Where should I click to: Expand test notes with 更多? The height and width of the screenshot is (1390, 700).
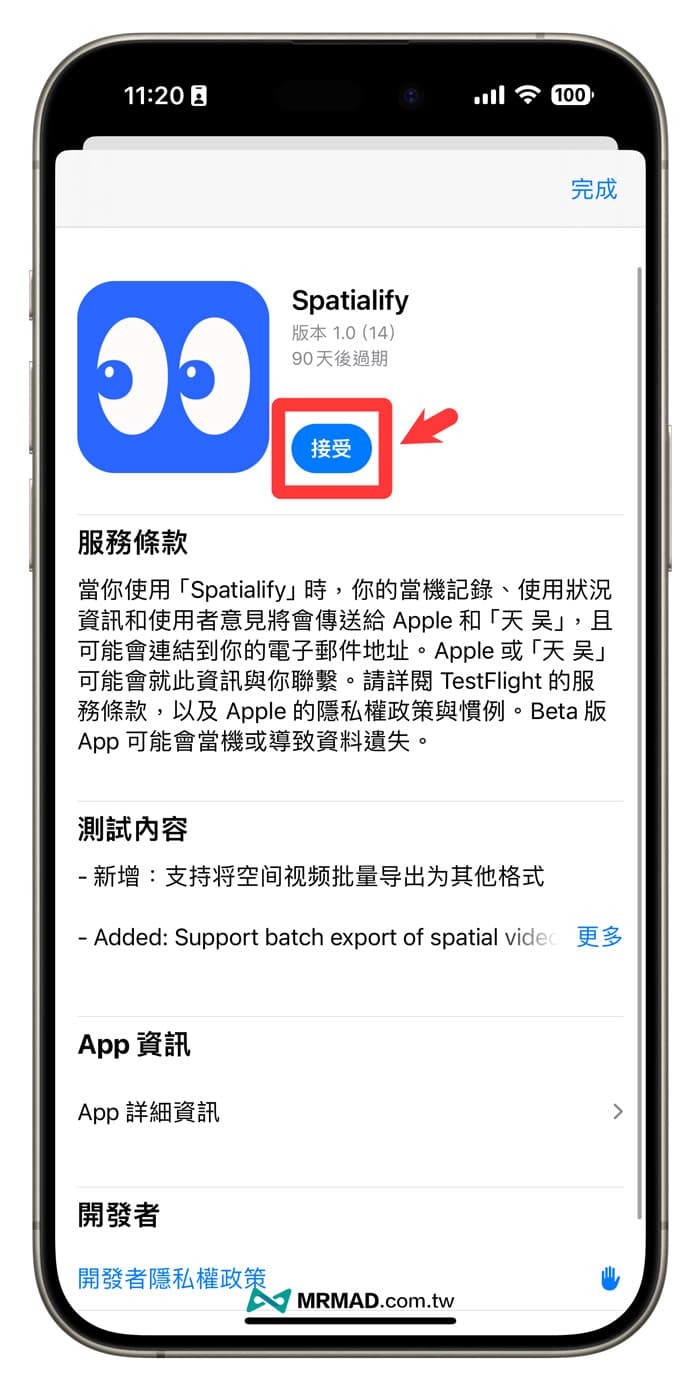pyautogui.click(x=599, y=937)
